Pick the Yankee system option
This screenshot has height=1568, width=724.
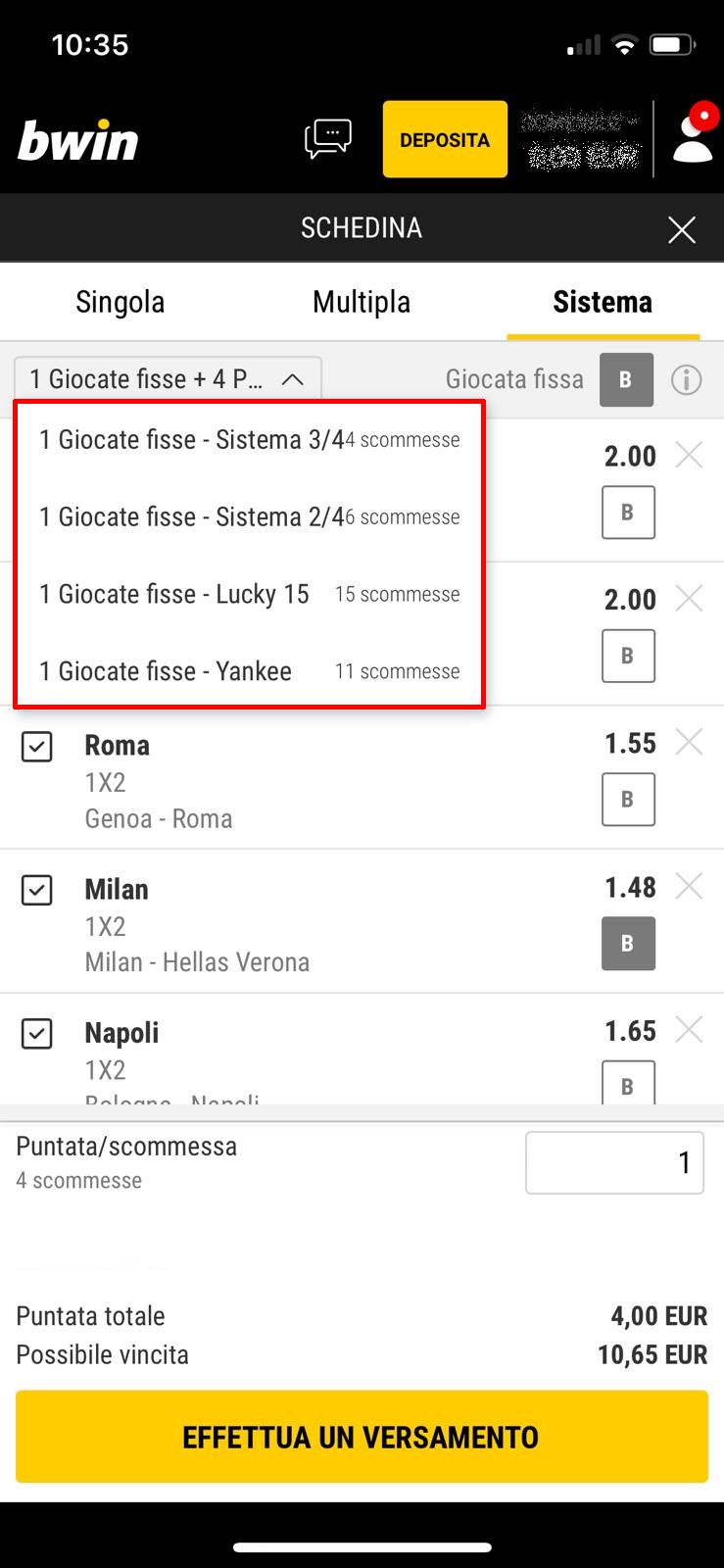(249, 671)
